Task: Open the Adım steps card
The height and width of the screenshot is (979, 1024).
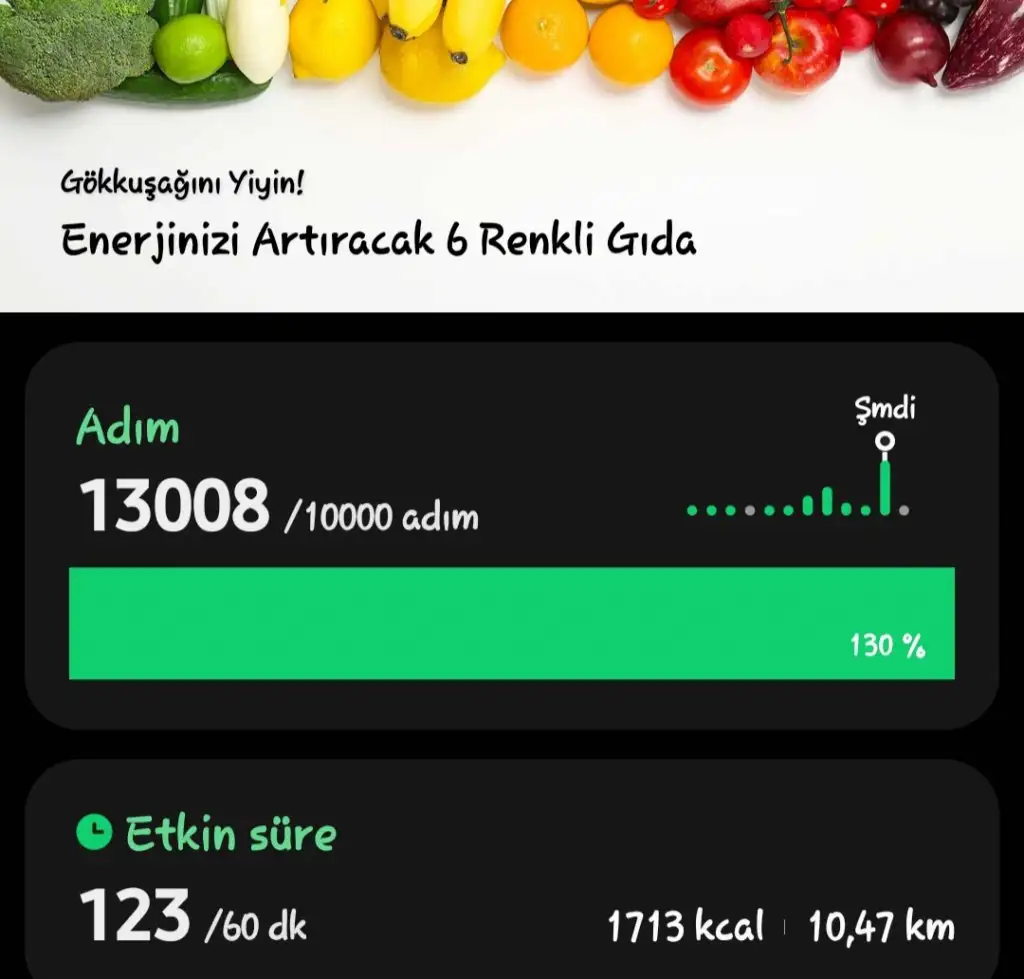Action: [x=510, y=535]
